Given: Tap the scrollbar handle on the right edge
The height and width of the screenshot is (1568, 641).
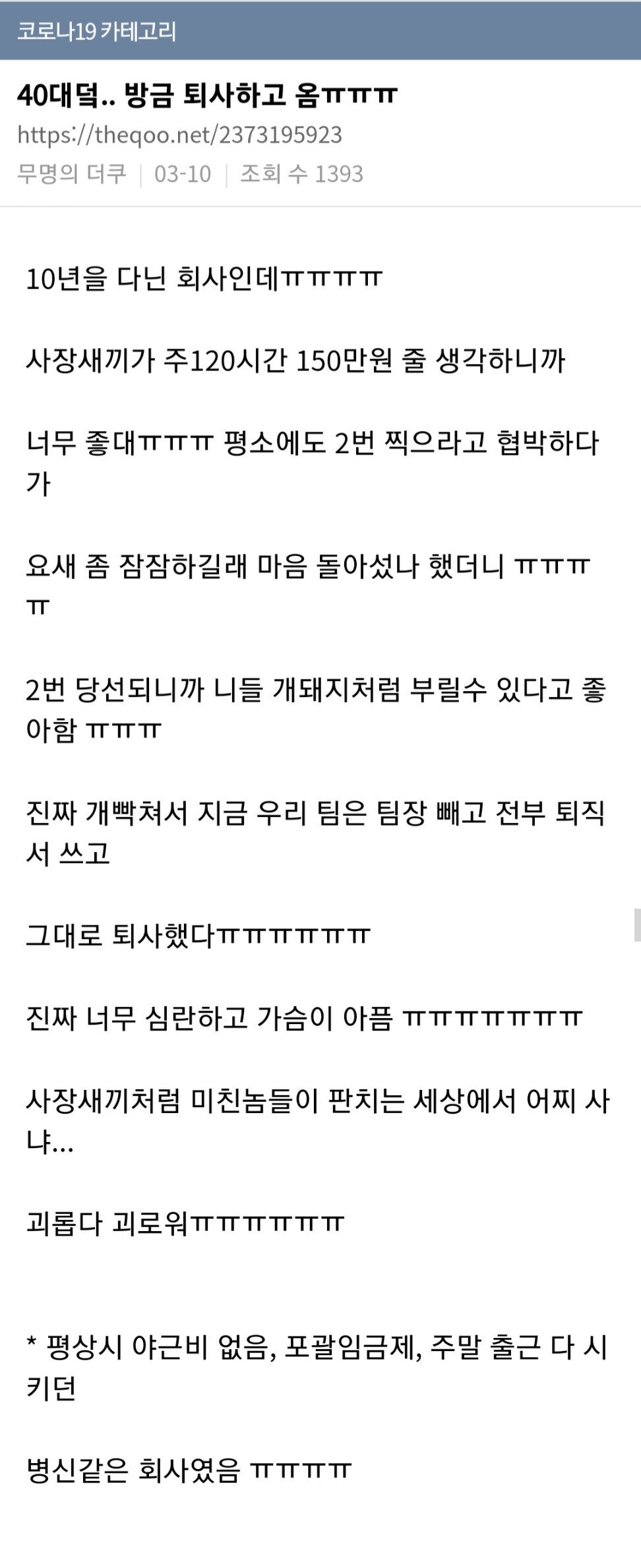Looking at the screenshot, I should pyautogui.click(x=636, y=924).
